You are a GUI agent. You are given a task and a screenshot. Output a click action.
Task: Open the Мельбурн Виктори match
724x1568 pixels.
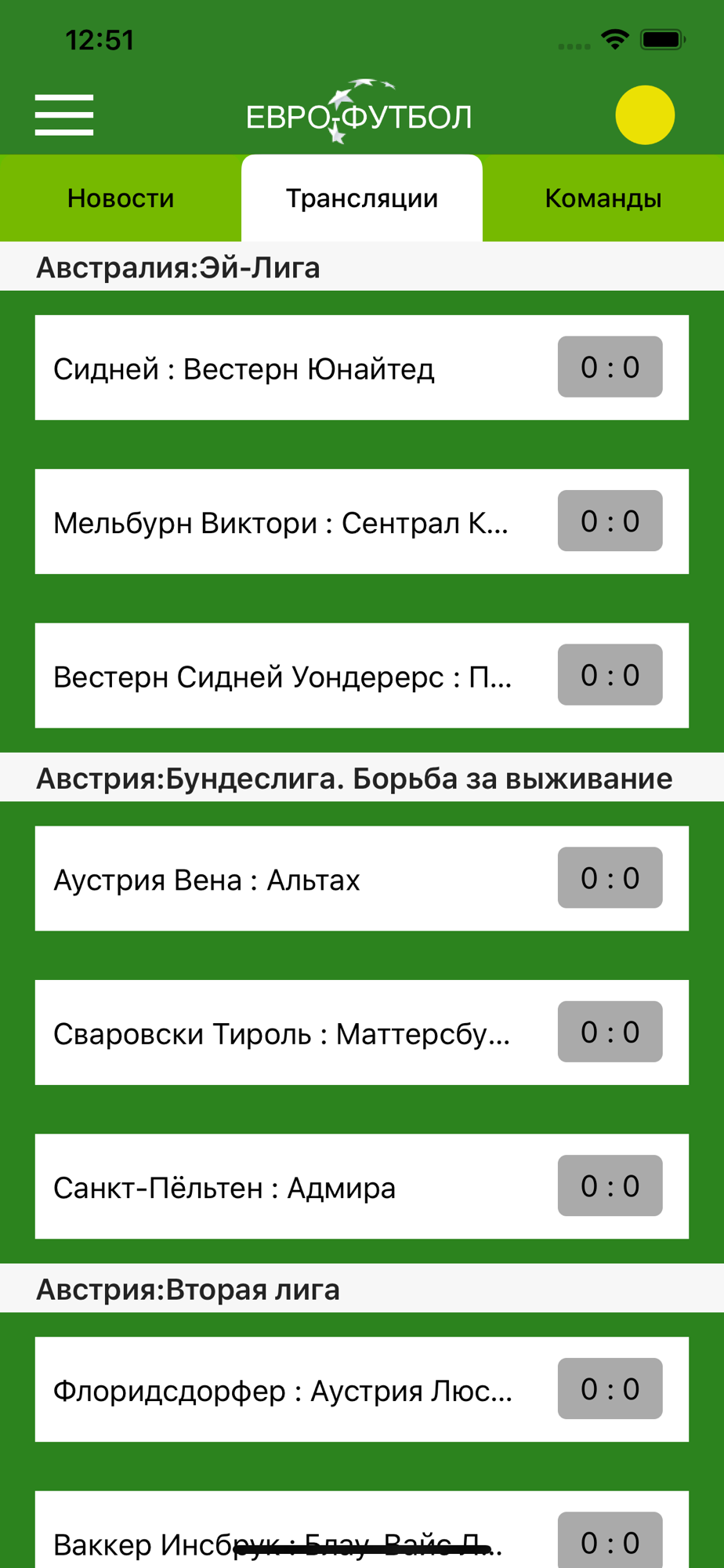pyautogui.click(x=362, y=521)
